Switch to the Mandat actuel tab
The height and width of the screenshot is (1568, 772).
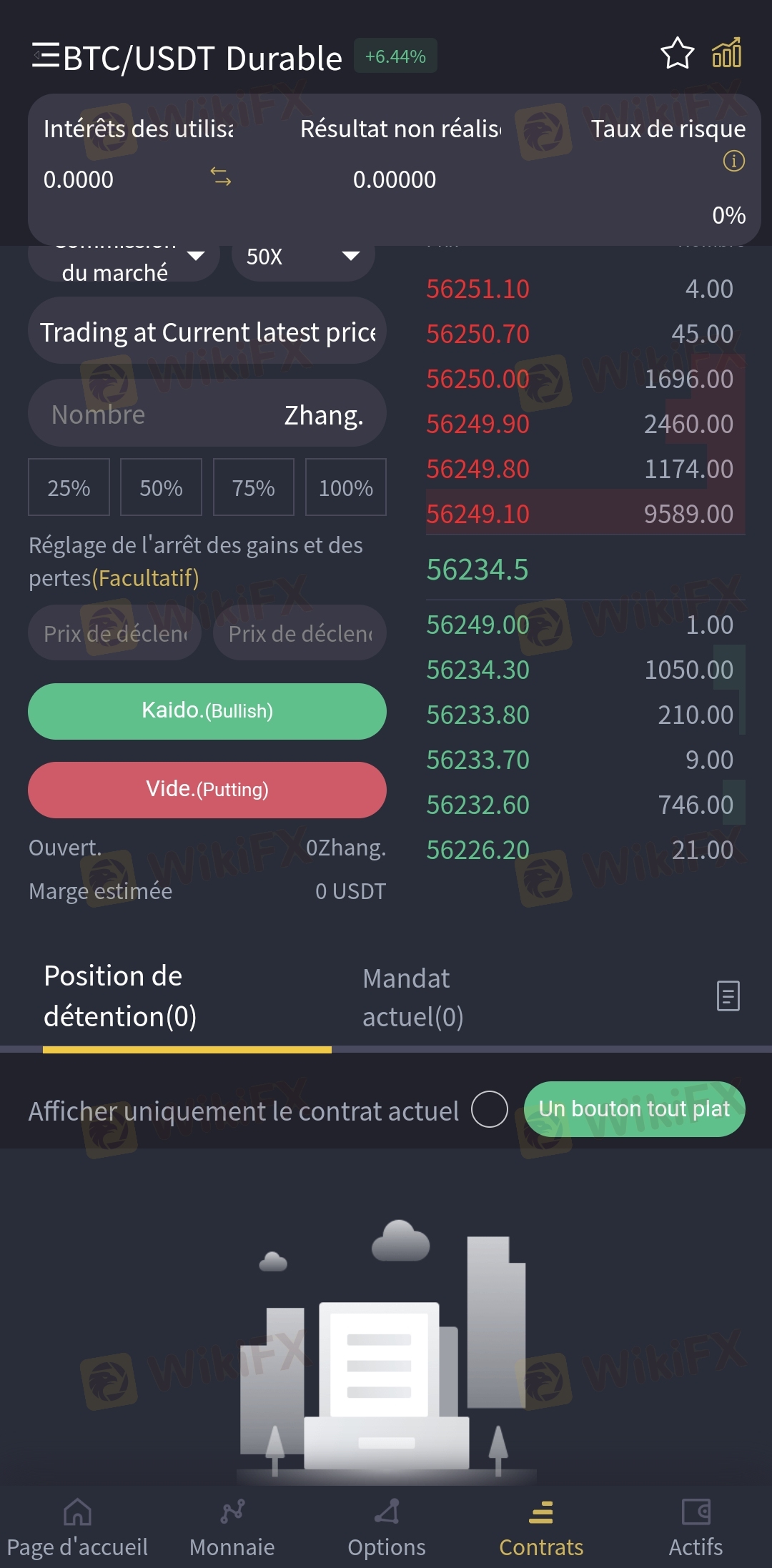[x=413, y=997]
